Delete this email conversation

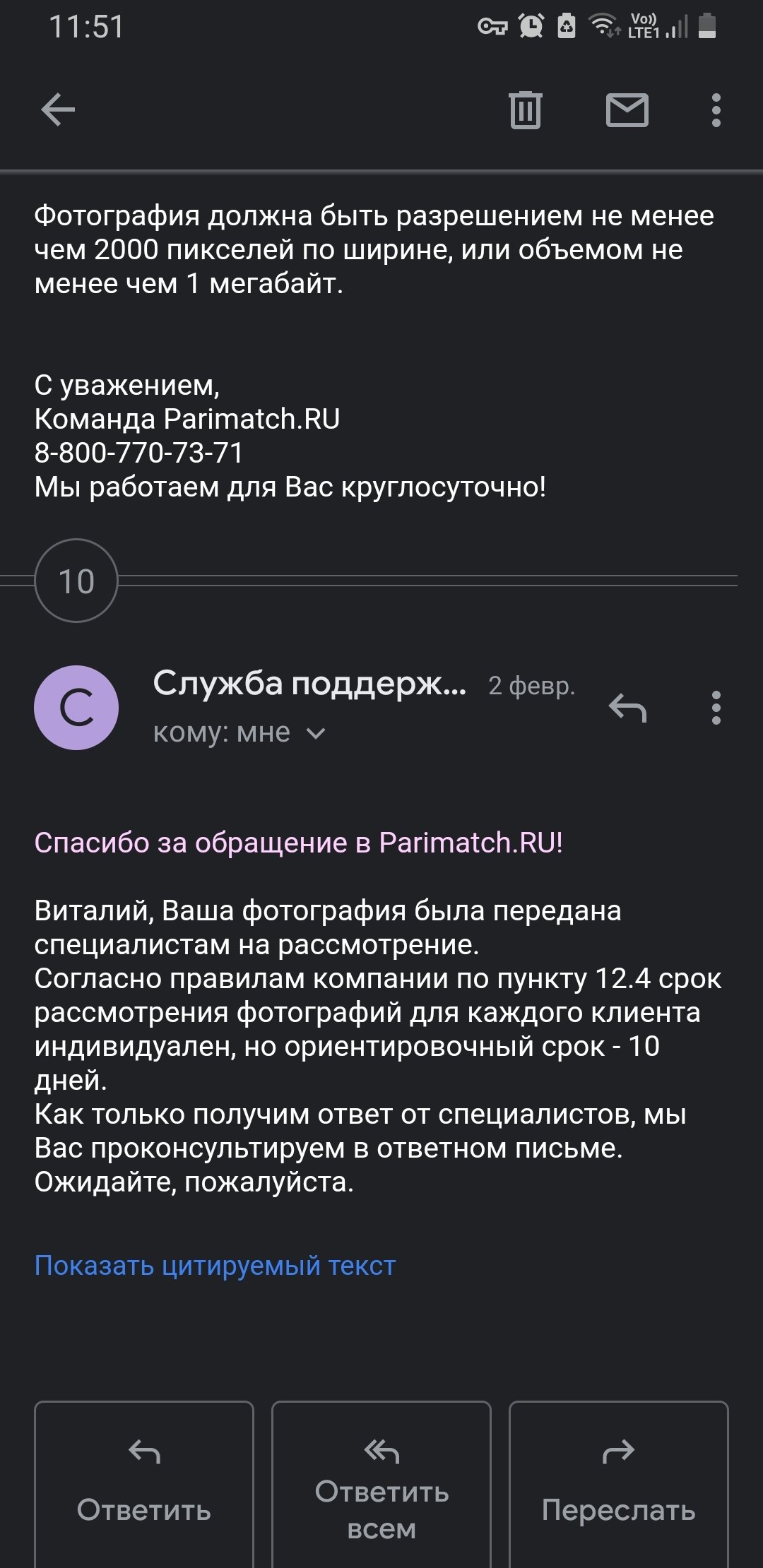(x=525, y=110)
